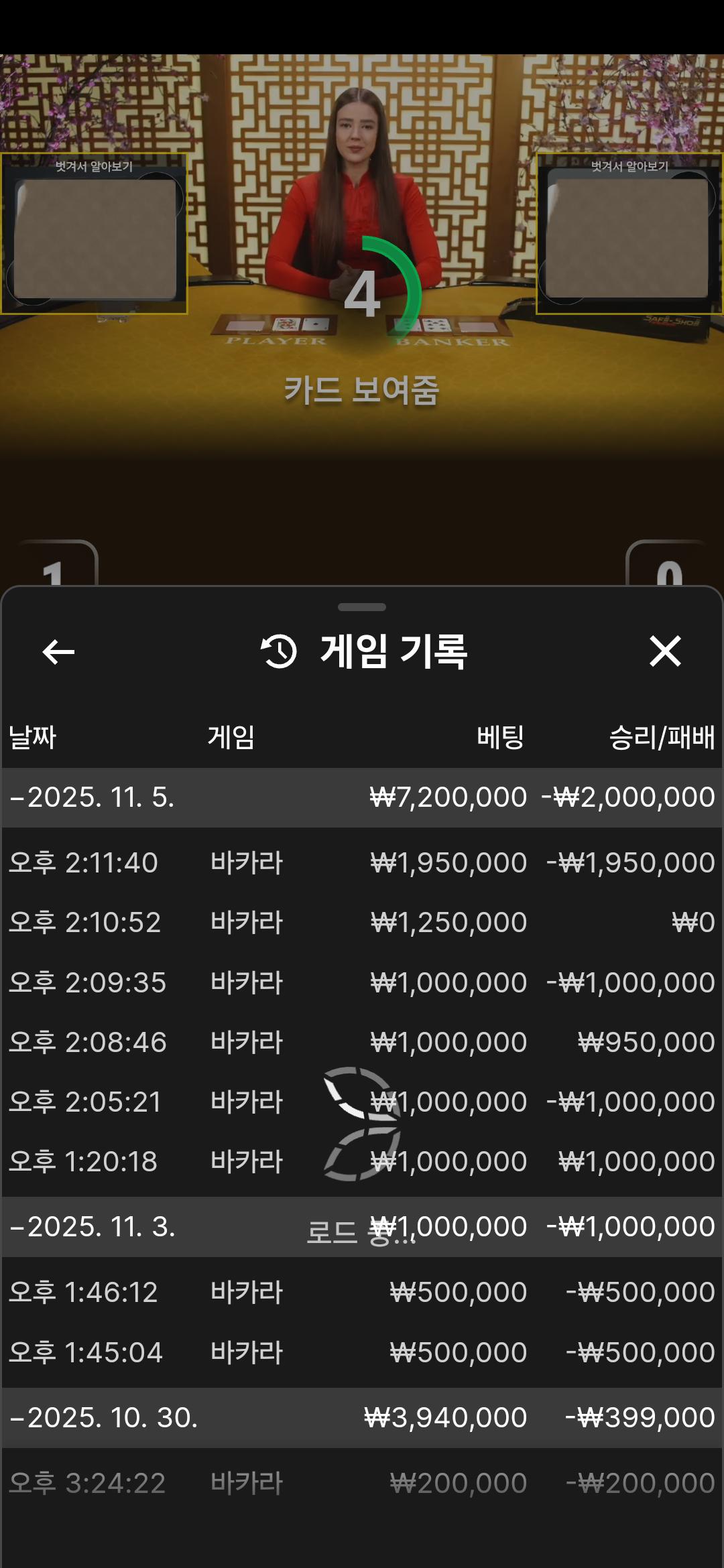Open the 오후 2:11:40 baccarat record

362,862
